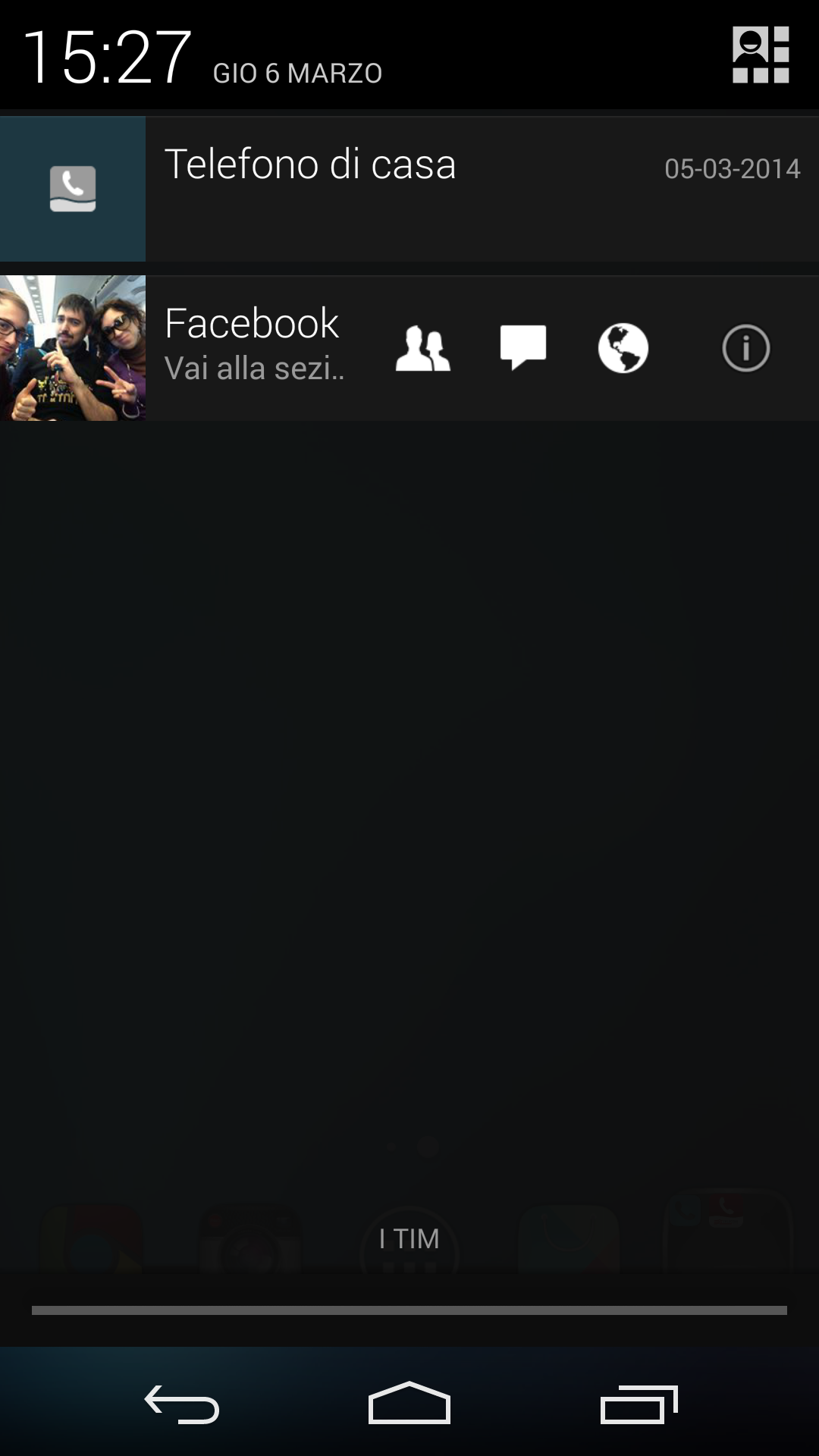Open the Telefono di casa notification

[x=409, y=189]
